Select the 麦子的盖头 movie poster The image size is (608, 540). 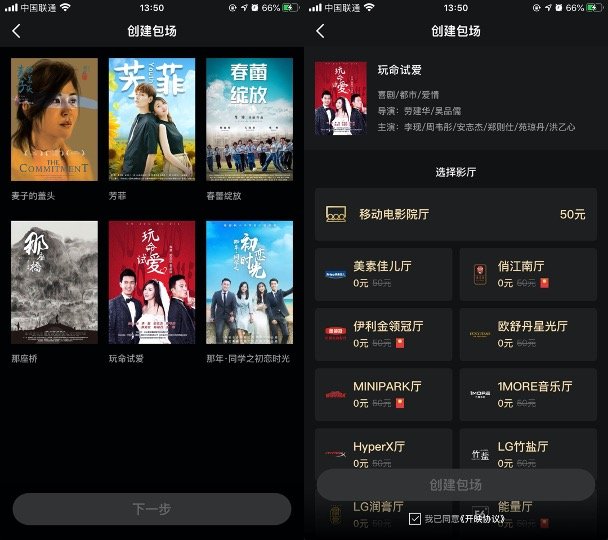(54, 119)
